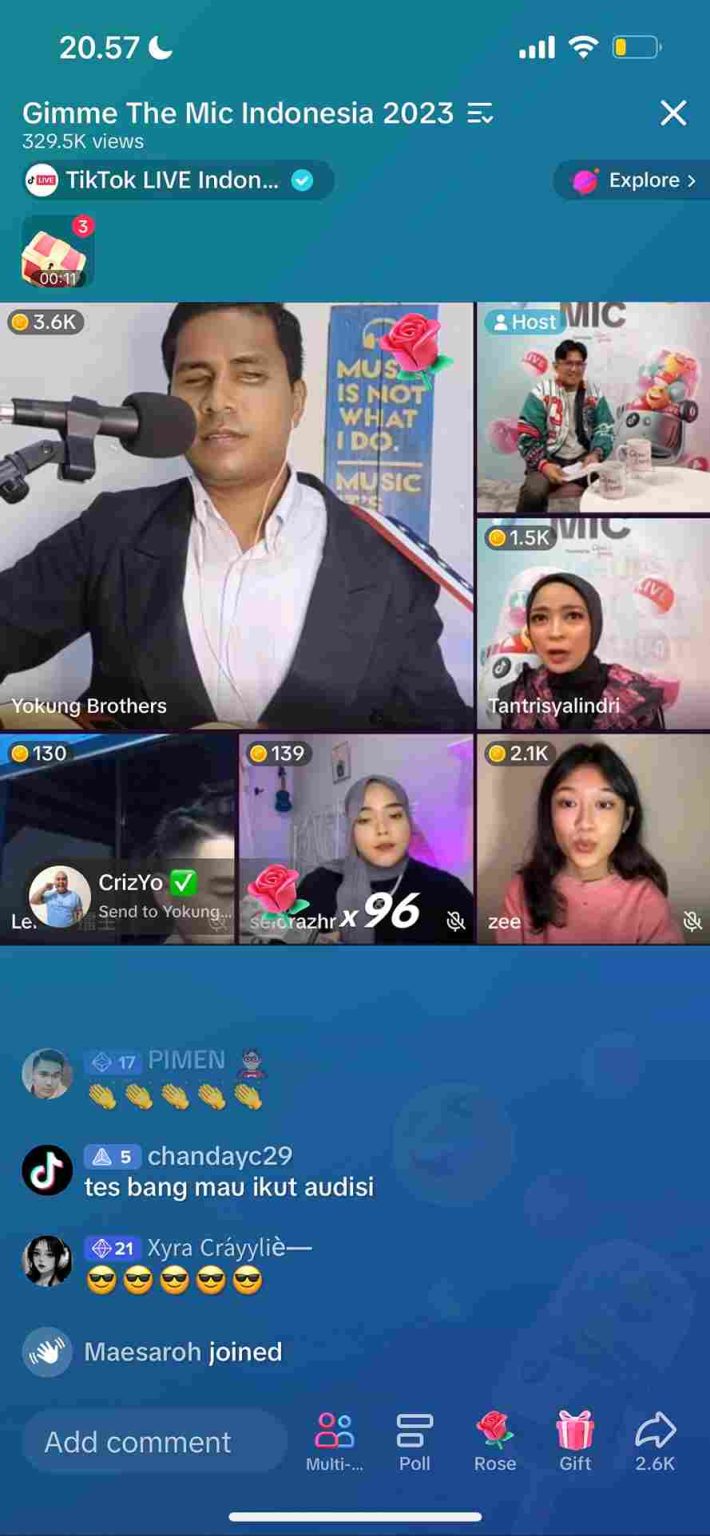View PIMEN's profile avatar

click(47, 1074)
